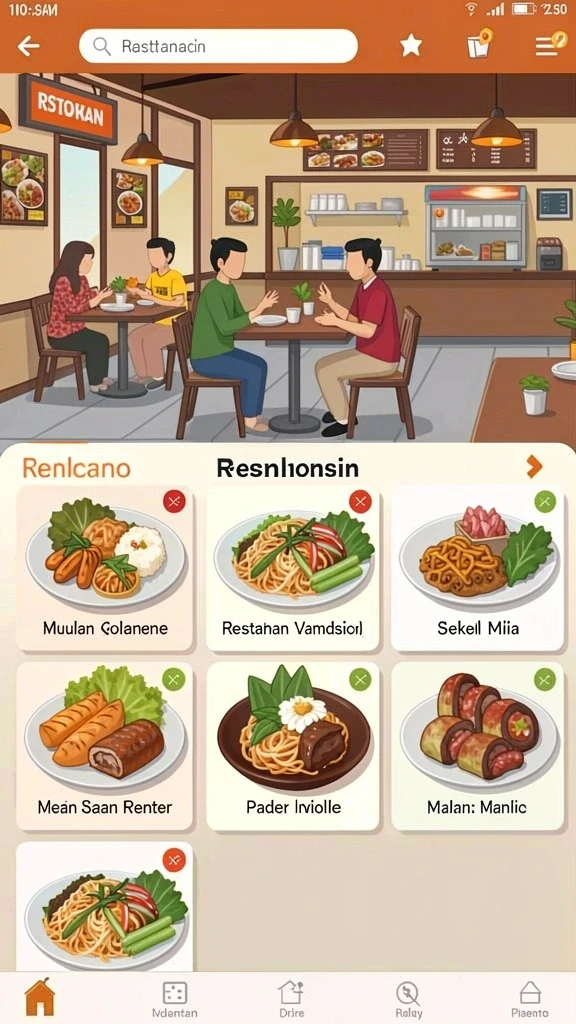The image size is (576, 1024).
Task: Open the Malan: Manlic dish card
Action: tap(477, 746)
